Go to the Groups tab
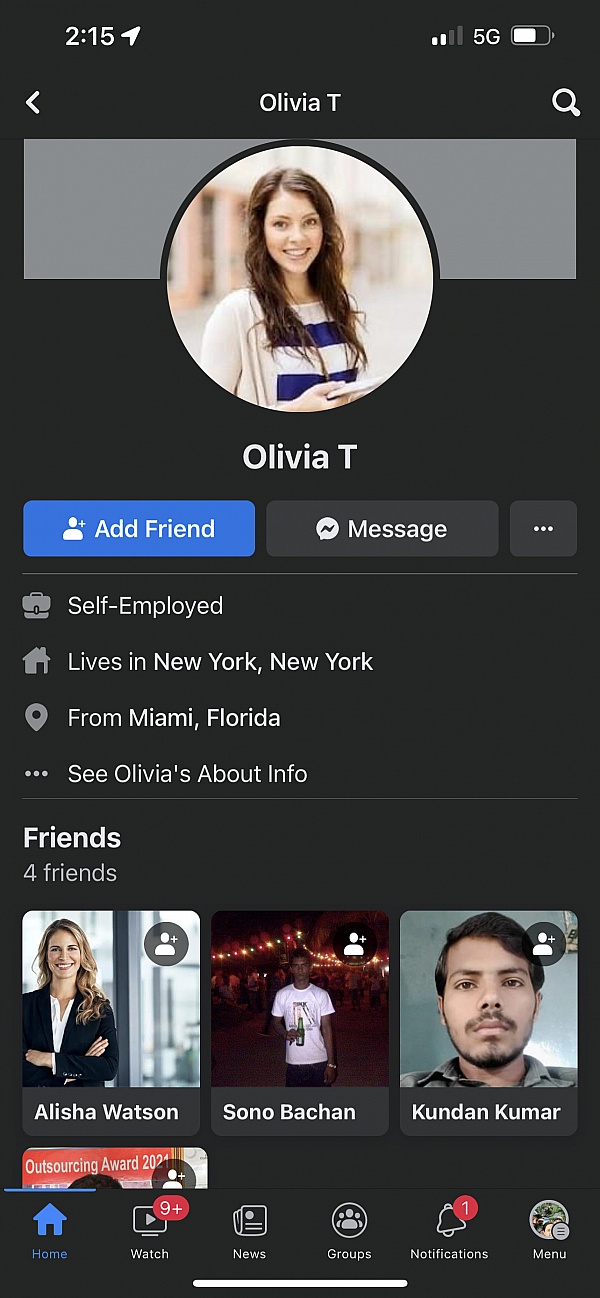 click(x=349, y=1230)
